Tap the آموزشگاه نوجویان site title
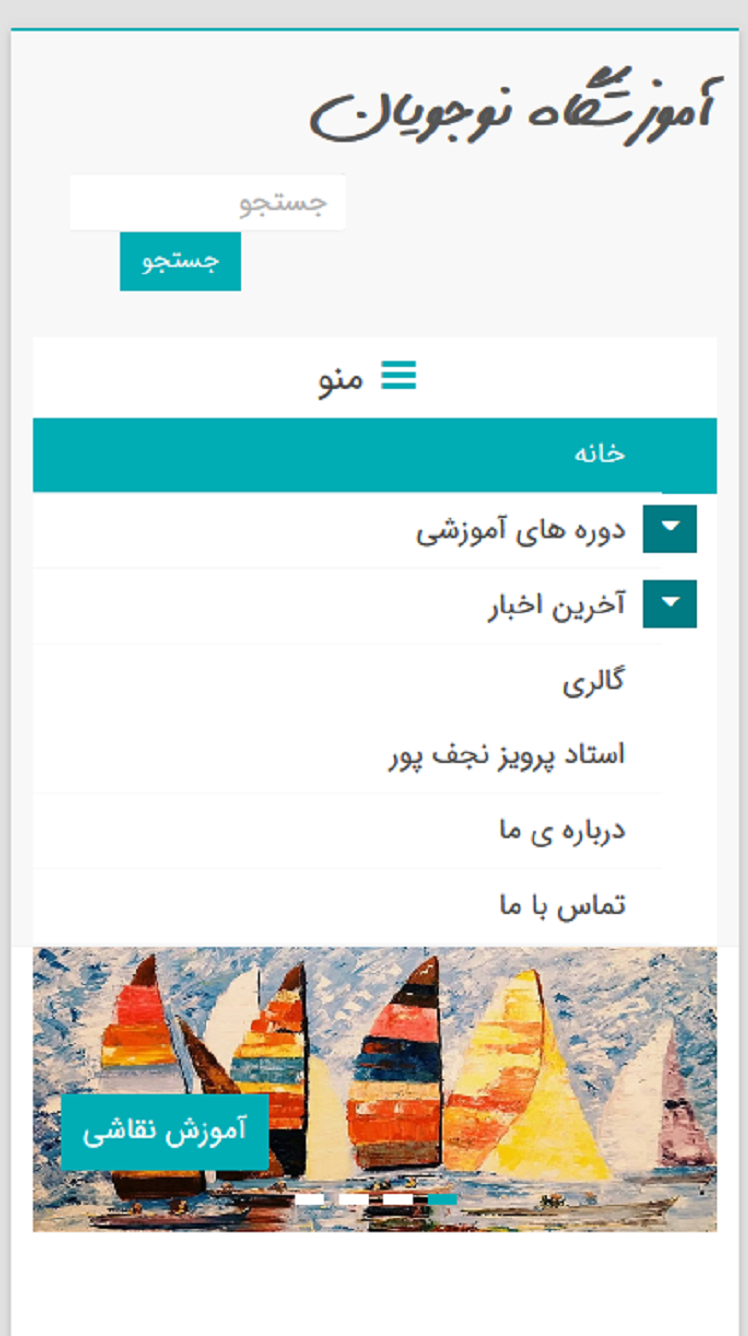 (510, 113)
